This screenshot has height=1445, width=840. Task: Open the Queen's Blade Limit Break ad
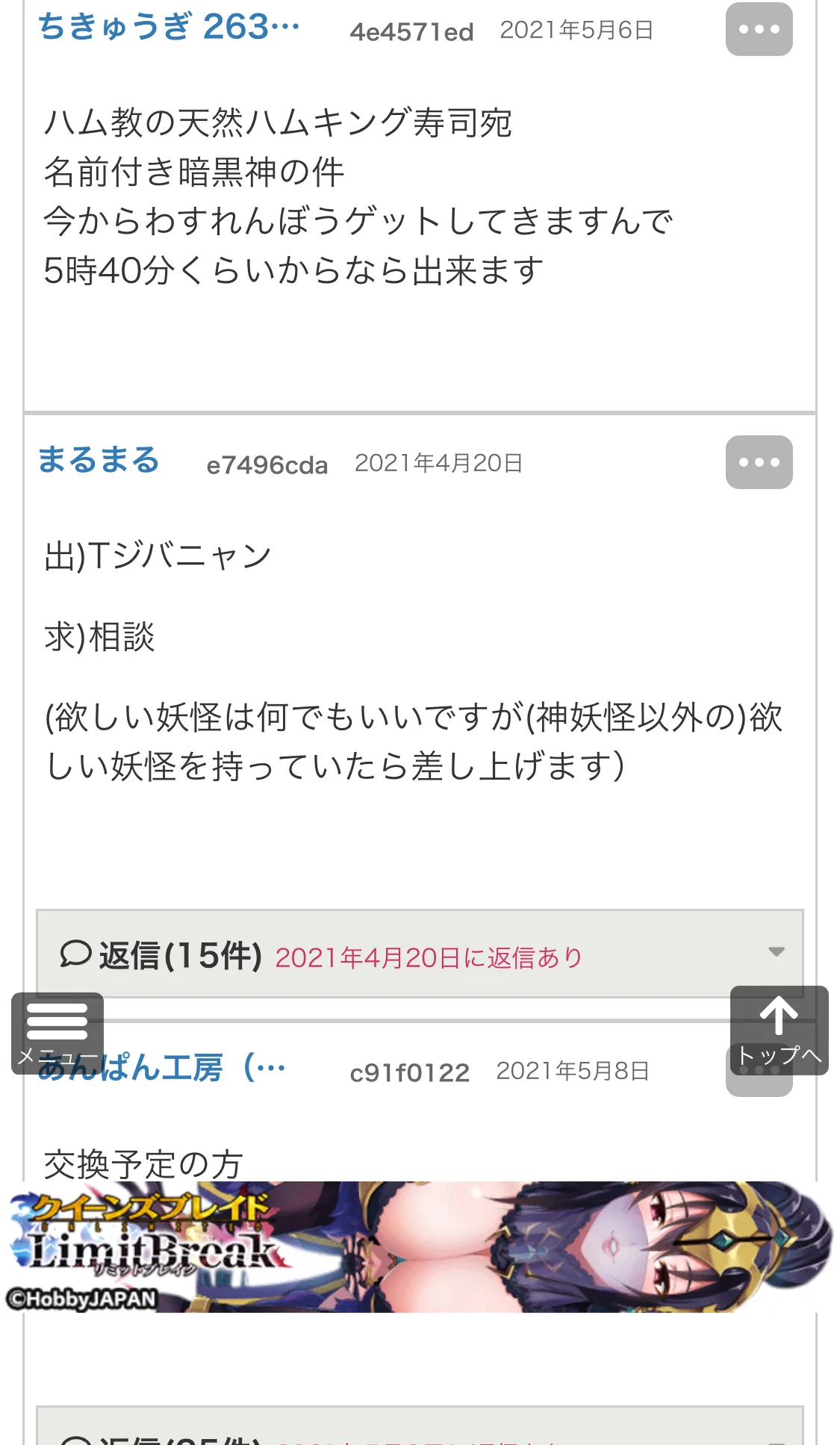[420, 1246]
